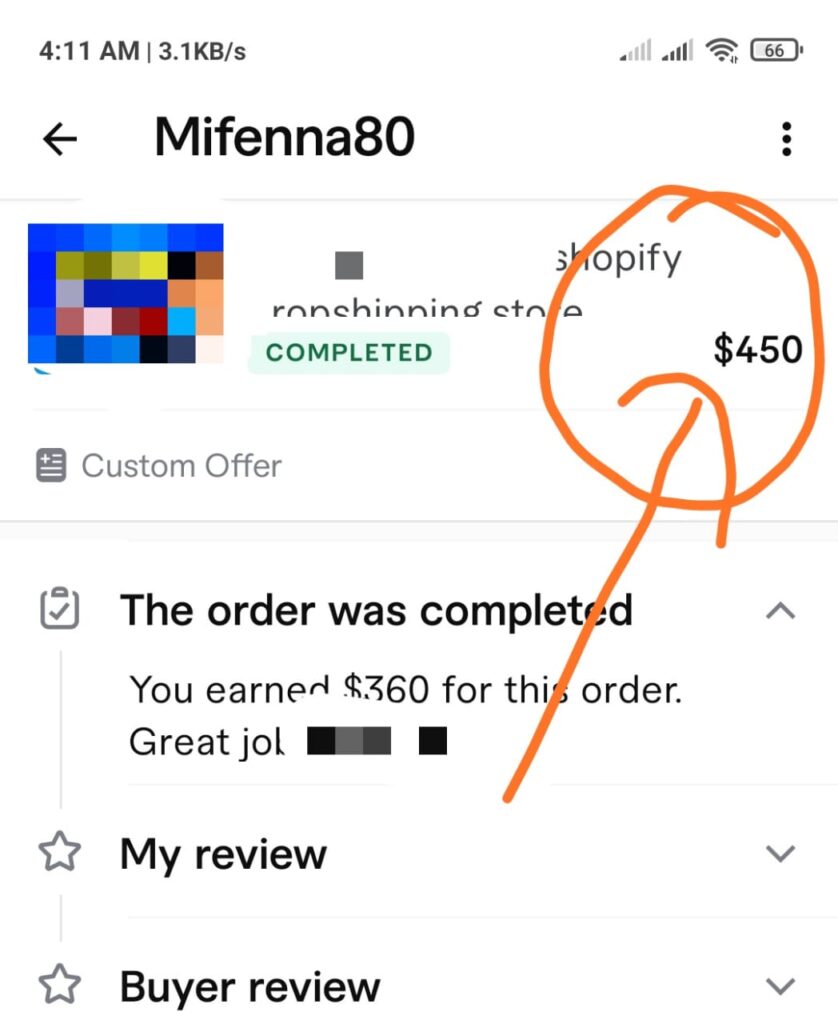Open the three-dot overflow menu

click(787, 140)
